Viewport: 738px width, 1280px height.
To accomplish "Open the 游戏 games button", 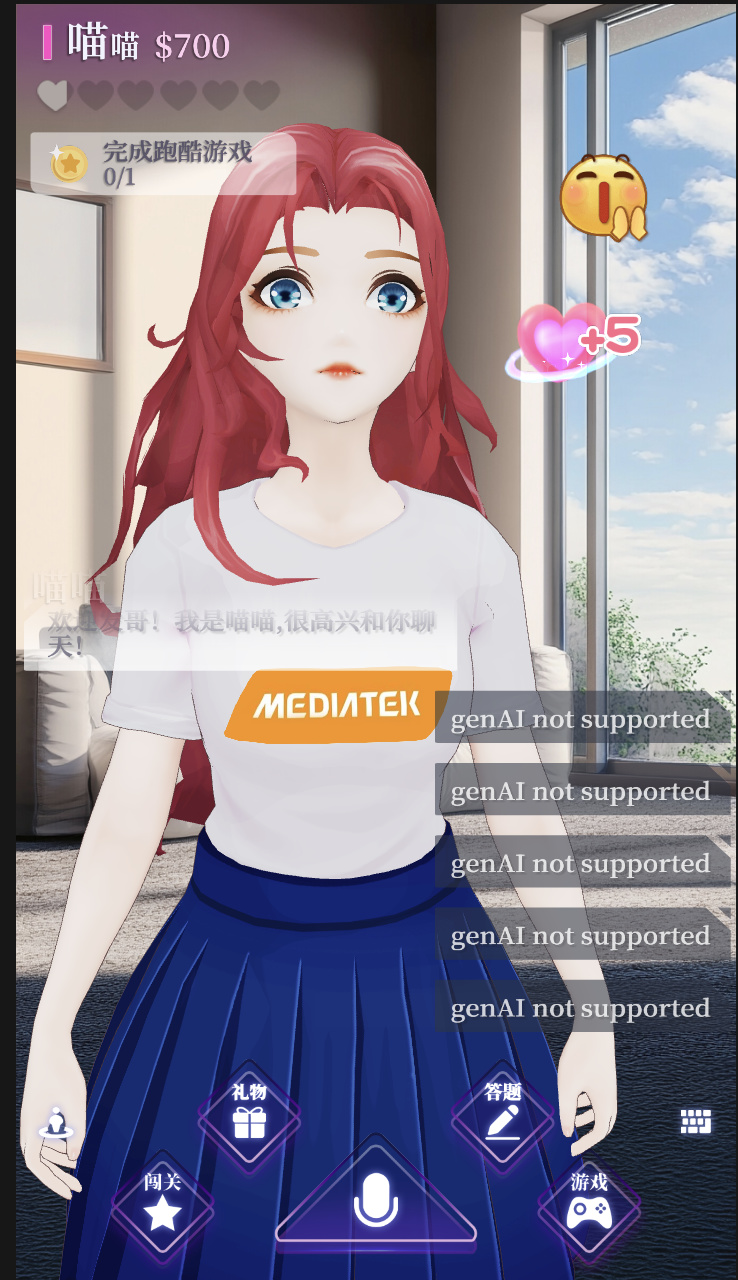I will 589,1205.
